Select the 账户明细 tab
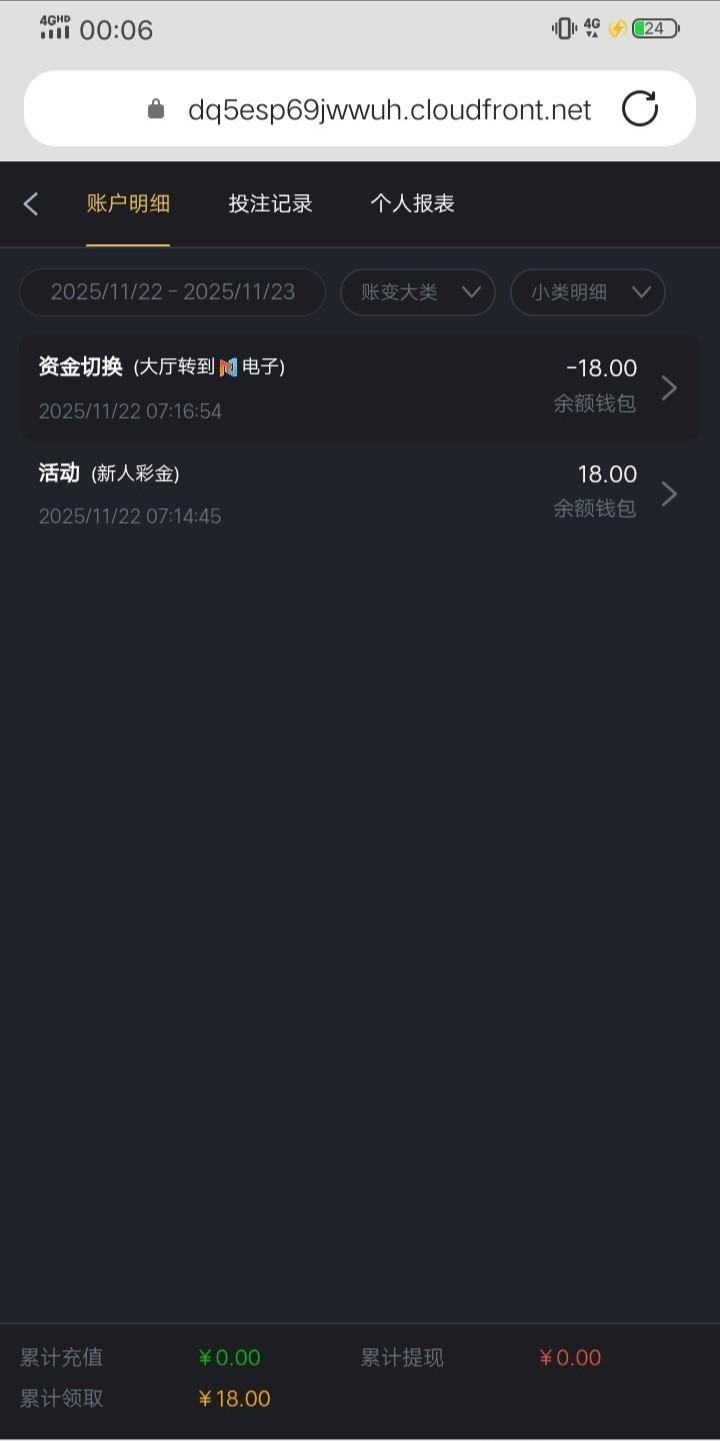Screen dimensions: 720x1441 [128, 204]
